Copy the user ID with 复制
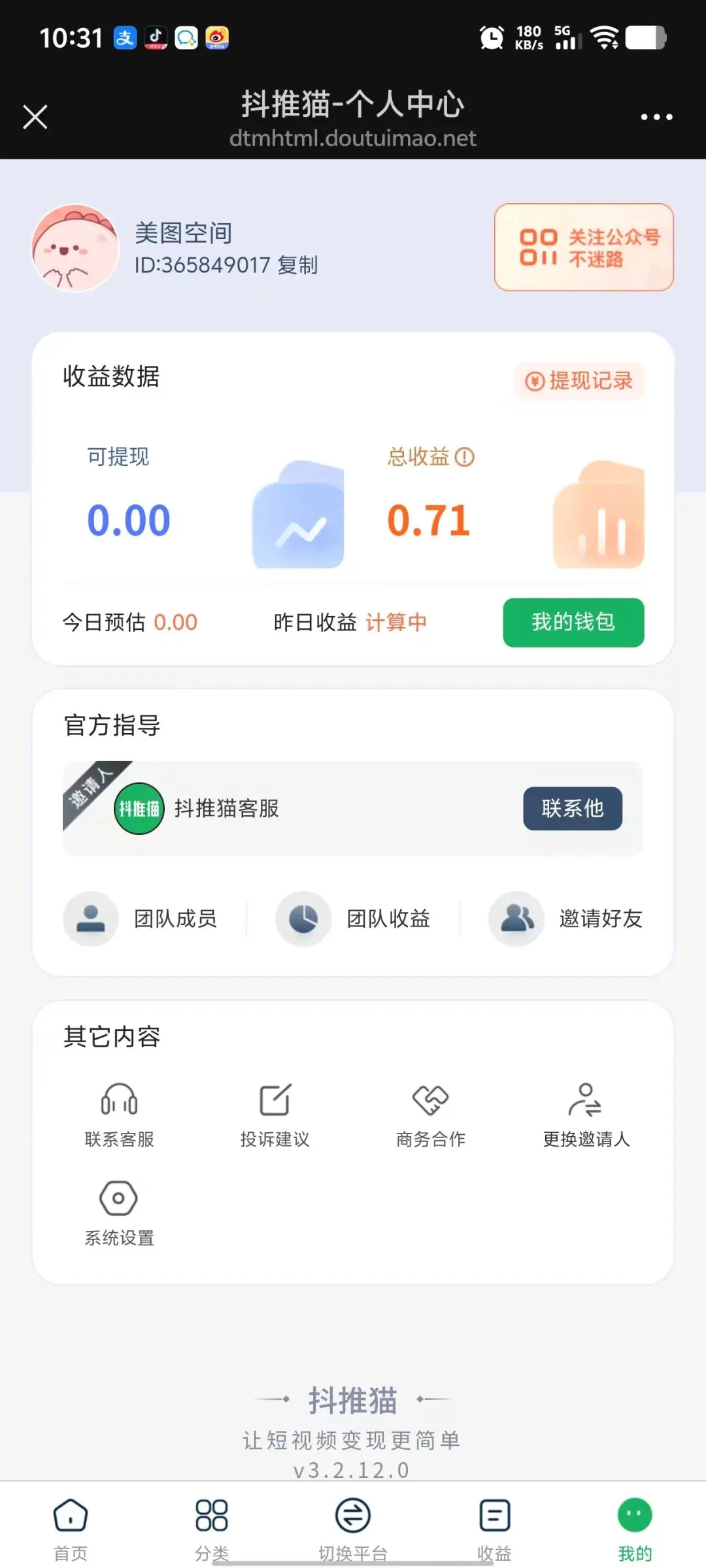The width and height of the screenshot is (706, 1568). [298, 265]
